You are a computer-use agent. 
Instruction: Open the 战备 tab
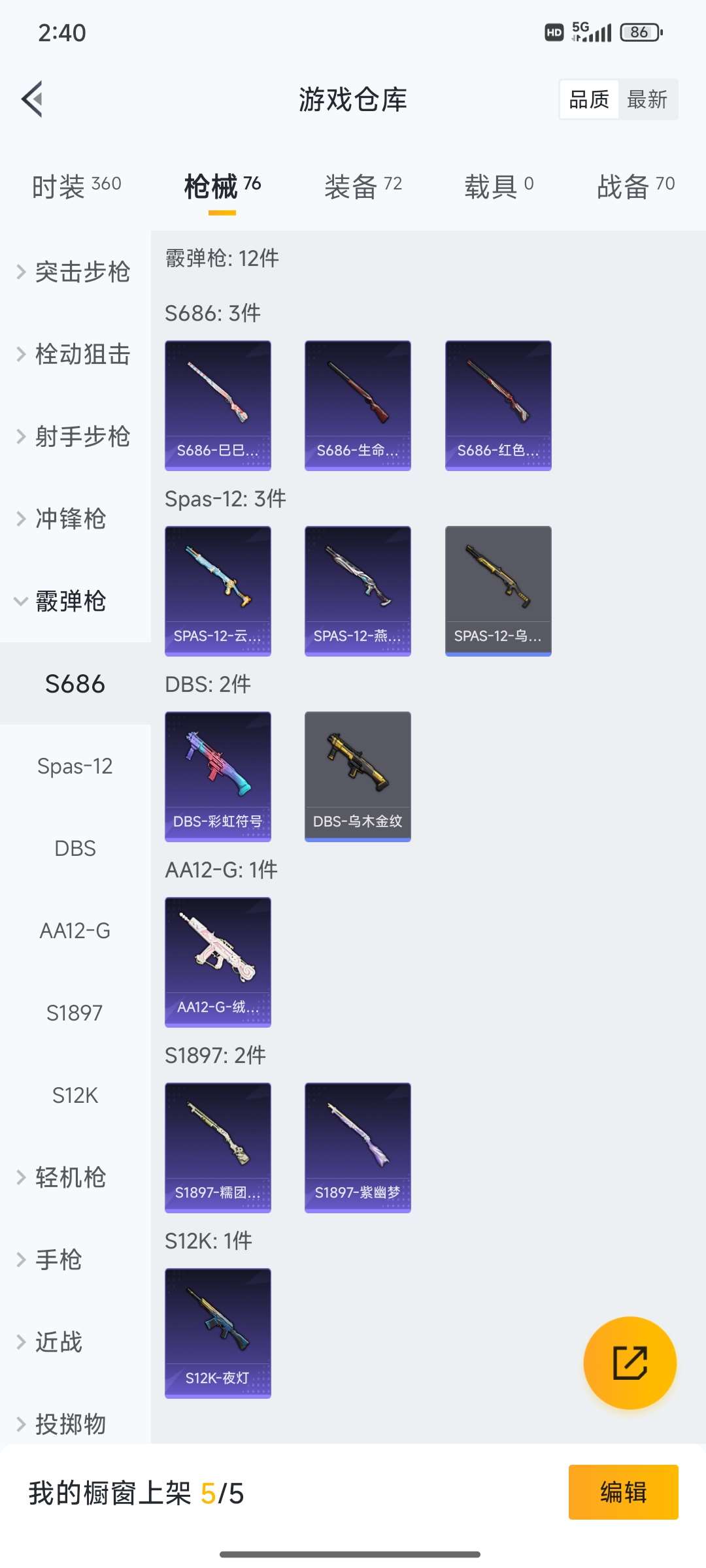pyautogui.click(x=635, y=187)
